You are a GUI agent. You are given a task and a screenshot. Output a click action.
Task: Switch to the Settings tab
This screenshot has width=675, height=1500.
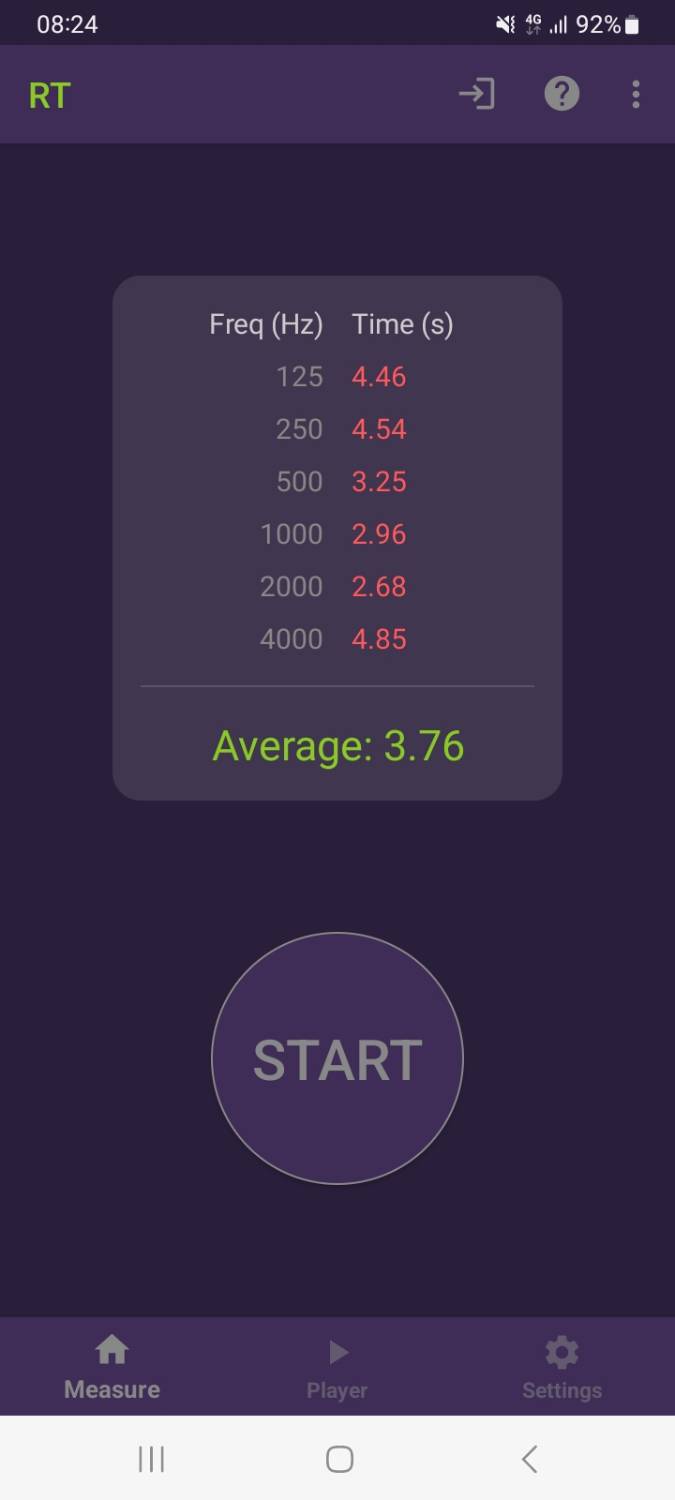[561, 1368]
